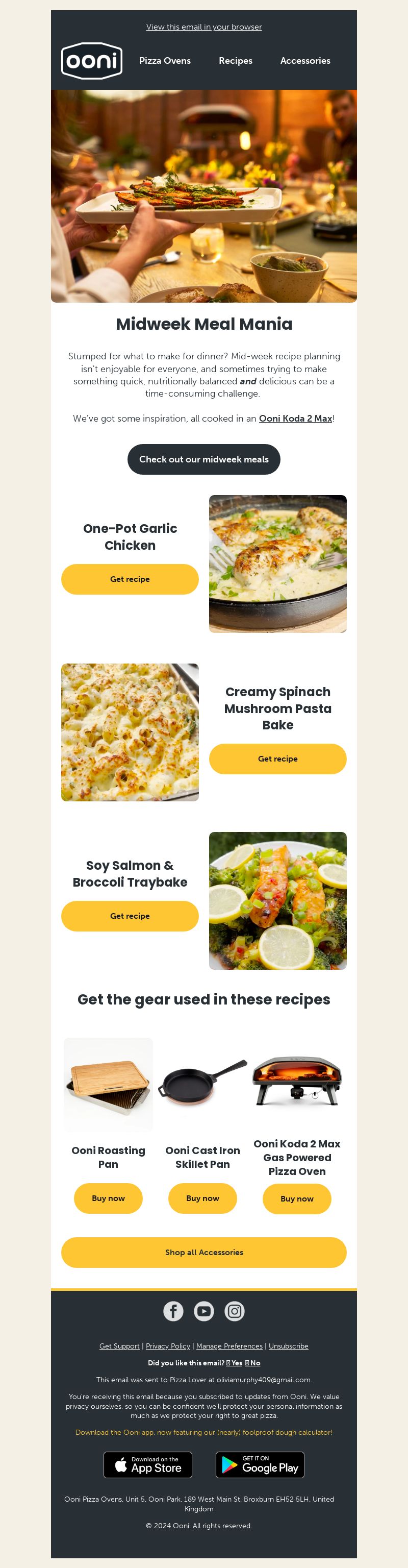Download the app on the App Store
This screenshot has width=408, height=1568.
pyautogui.click(x=148, y=1464)
